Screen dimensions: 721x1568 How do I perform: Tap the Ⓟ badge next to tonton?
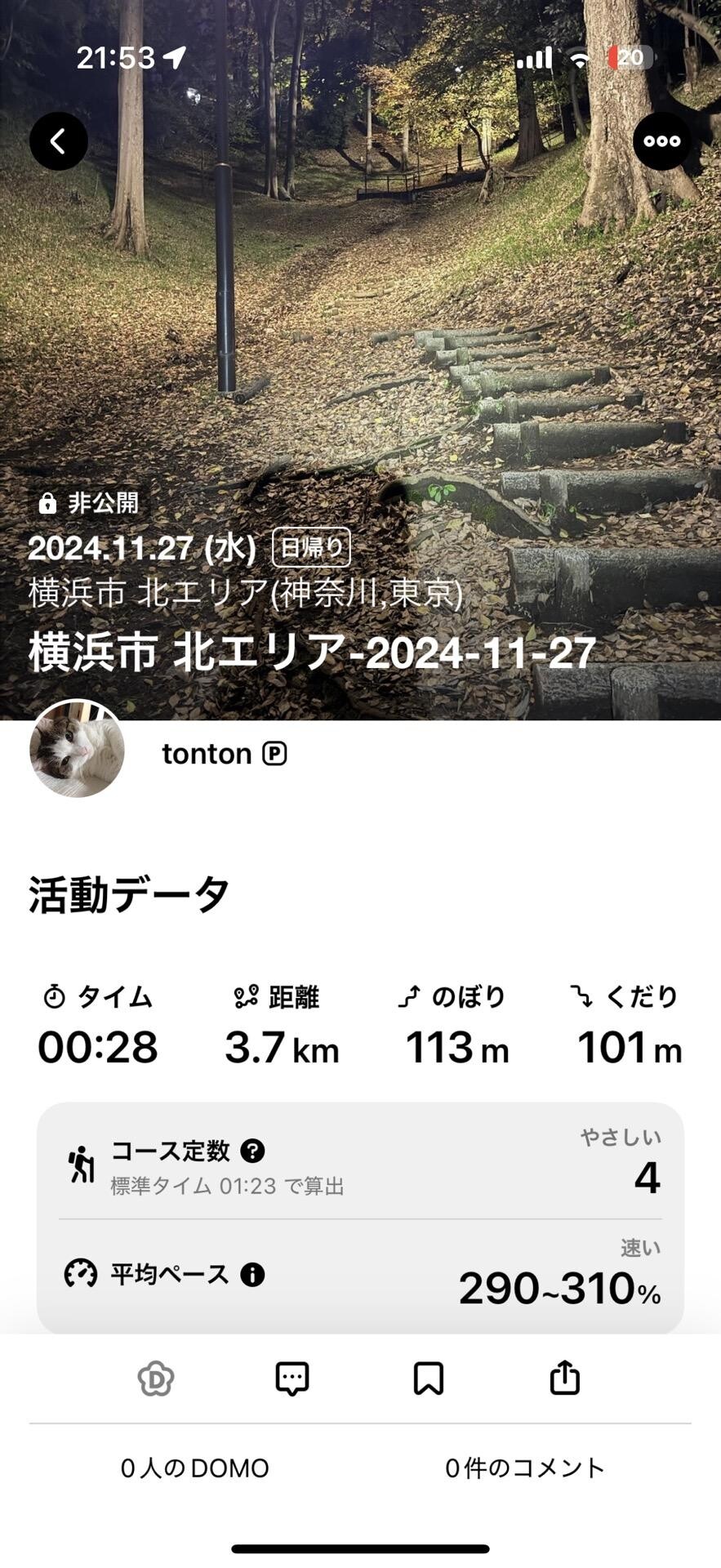click(x=275, y=754)
